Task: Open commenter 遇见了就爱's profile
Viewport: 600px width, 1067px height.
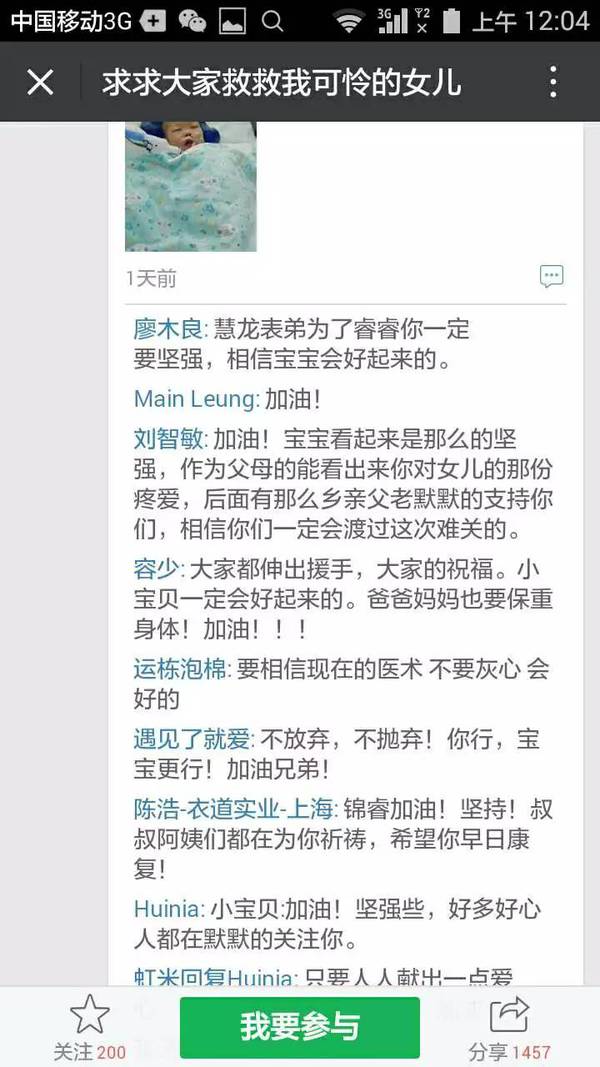Action: pos(193,739)
